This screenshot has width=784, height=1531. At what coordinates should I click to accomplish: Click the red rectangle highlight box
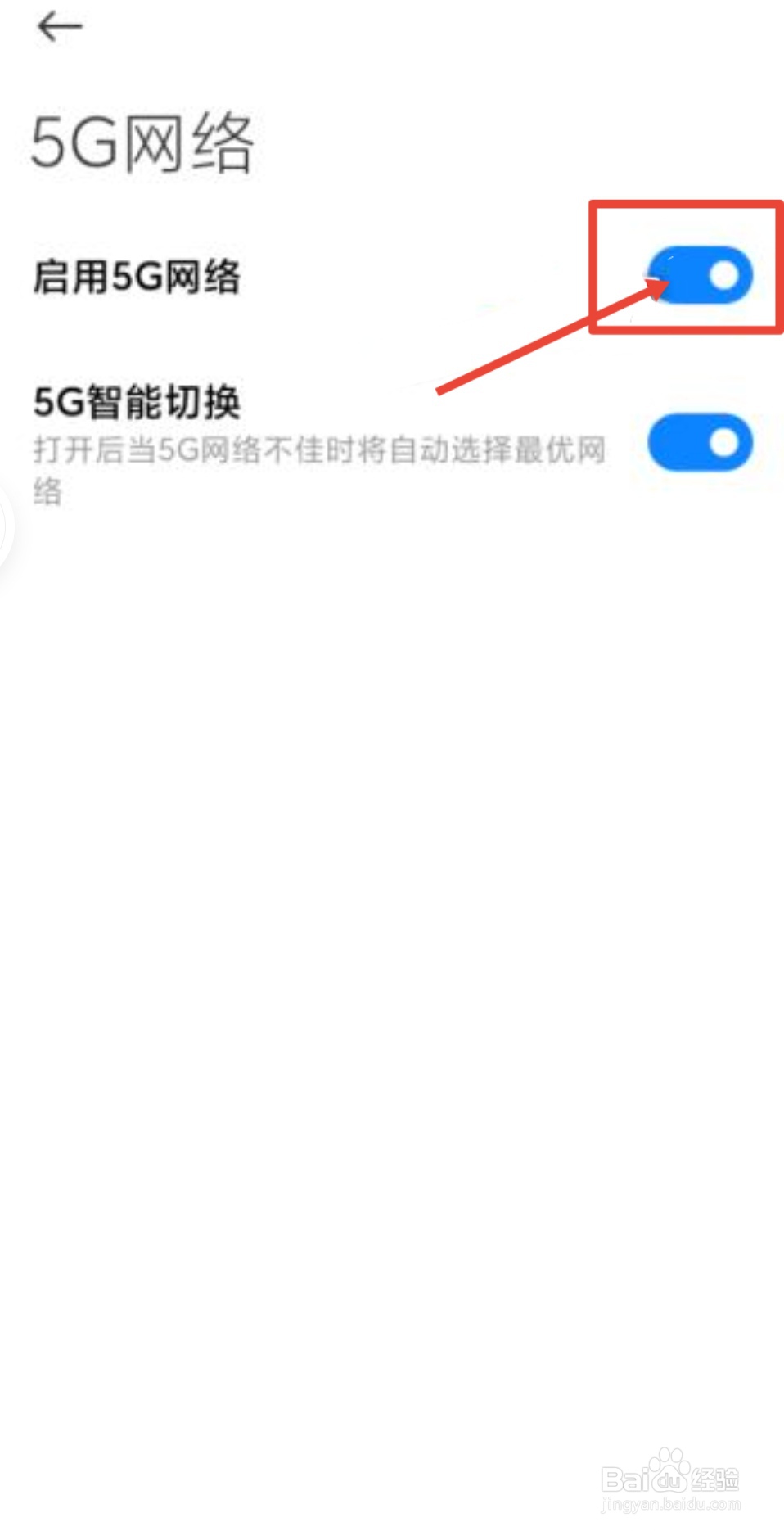coord(686,266)
